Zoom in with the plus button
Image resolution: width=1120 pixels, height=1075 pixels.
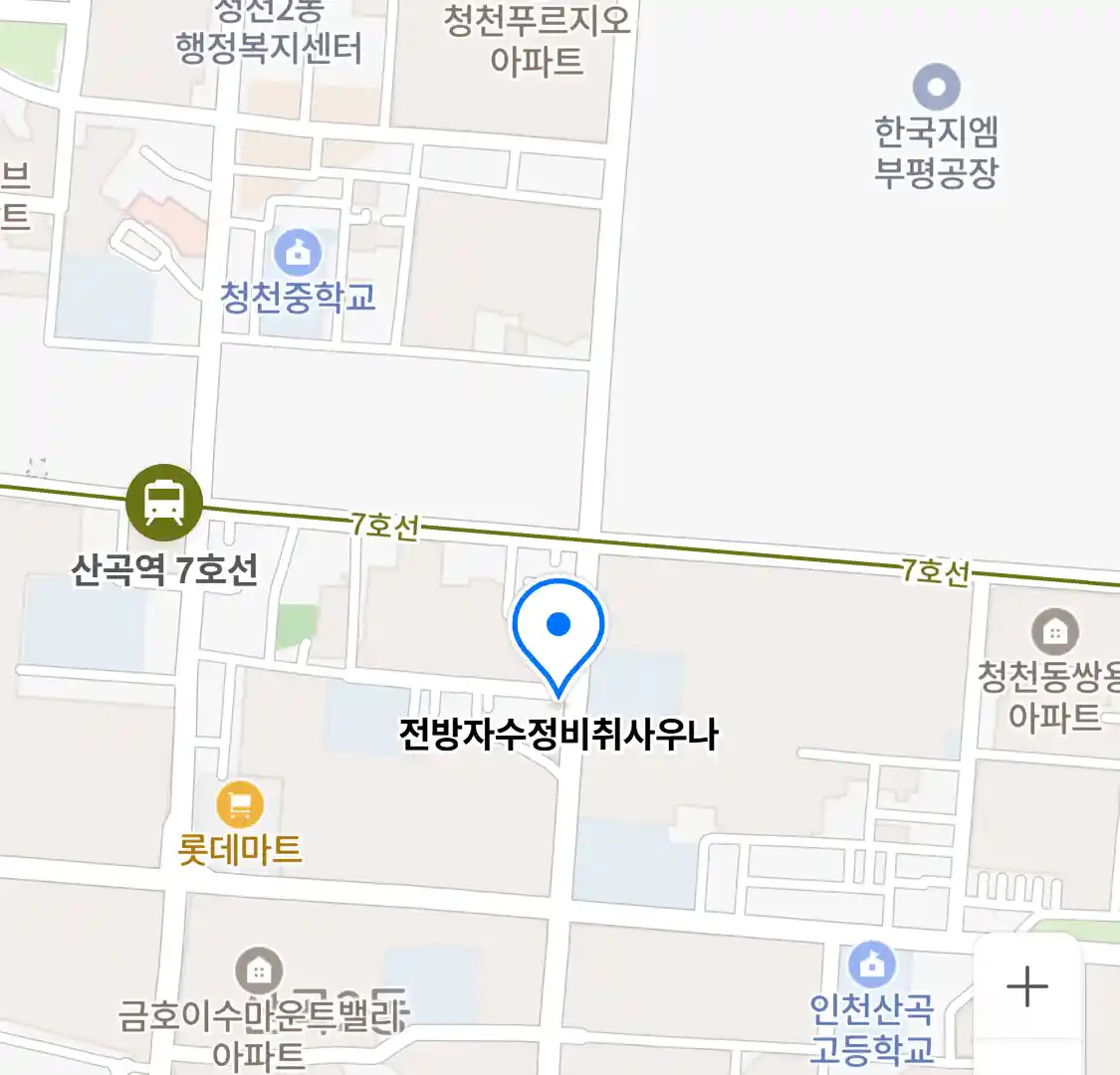(x=1026, y=987)
